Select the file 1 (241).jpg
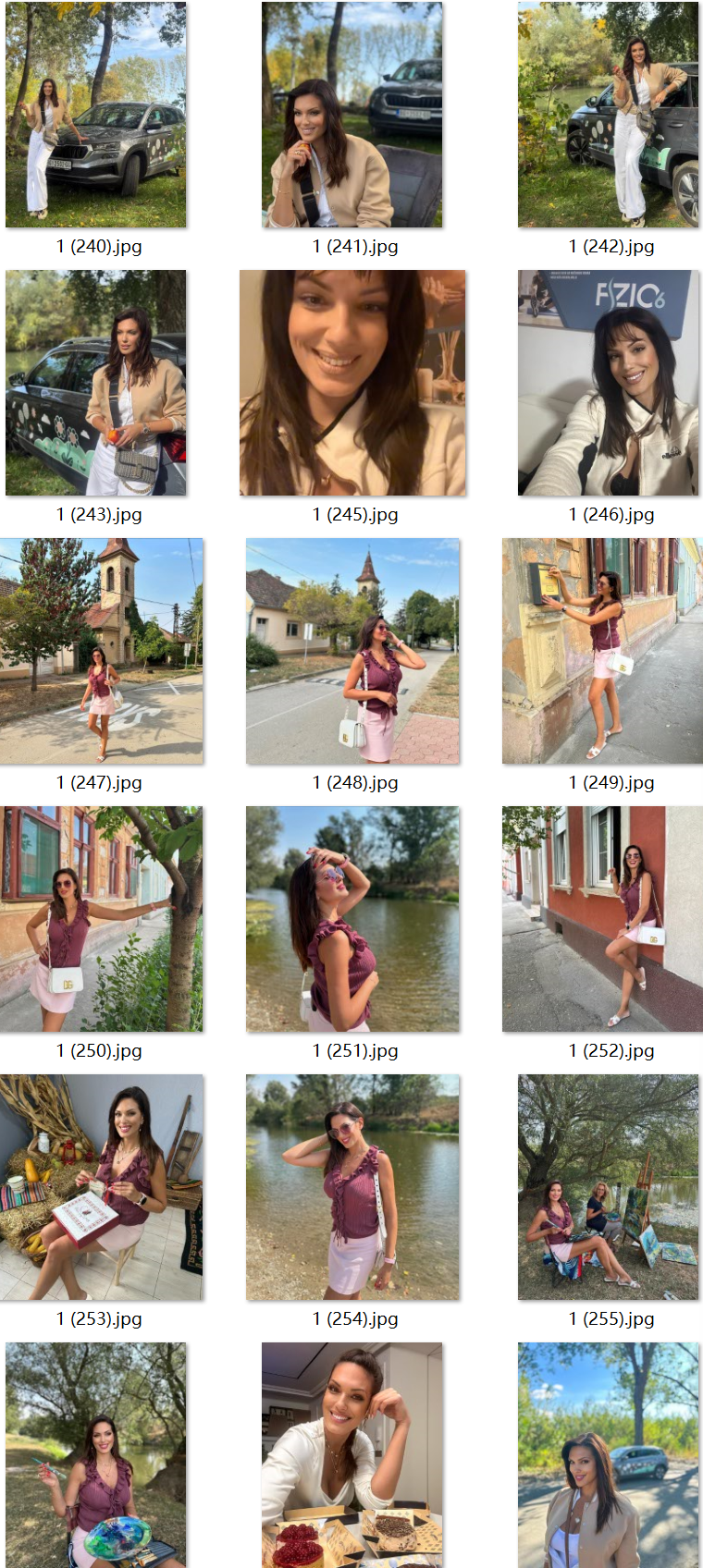 point(352,116)
